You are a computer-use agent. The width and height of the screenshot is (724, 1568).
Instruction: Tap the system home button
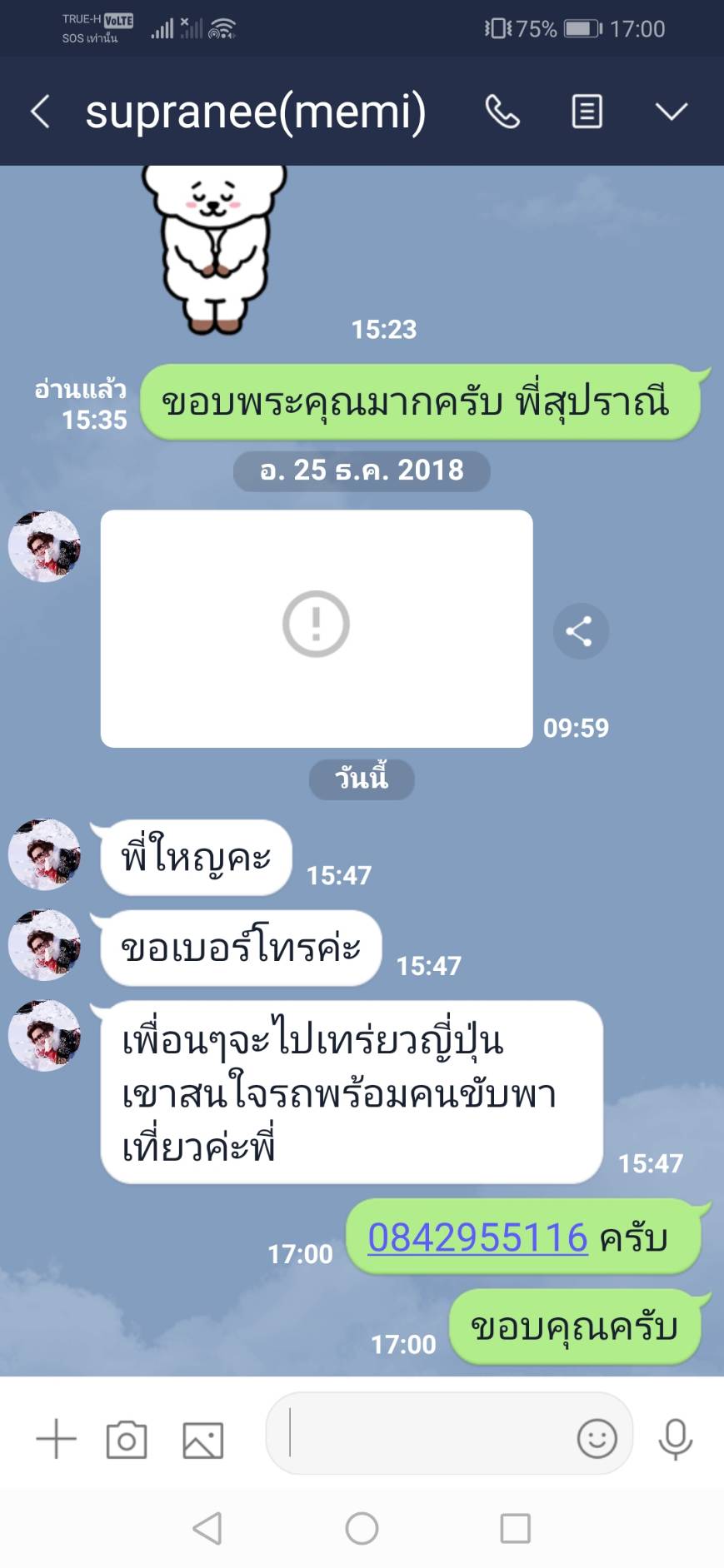tap(362, 1528)
